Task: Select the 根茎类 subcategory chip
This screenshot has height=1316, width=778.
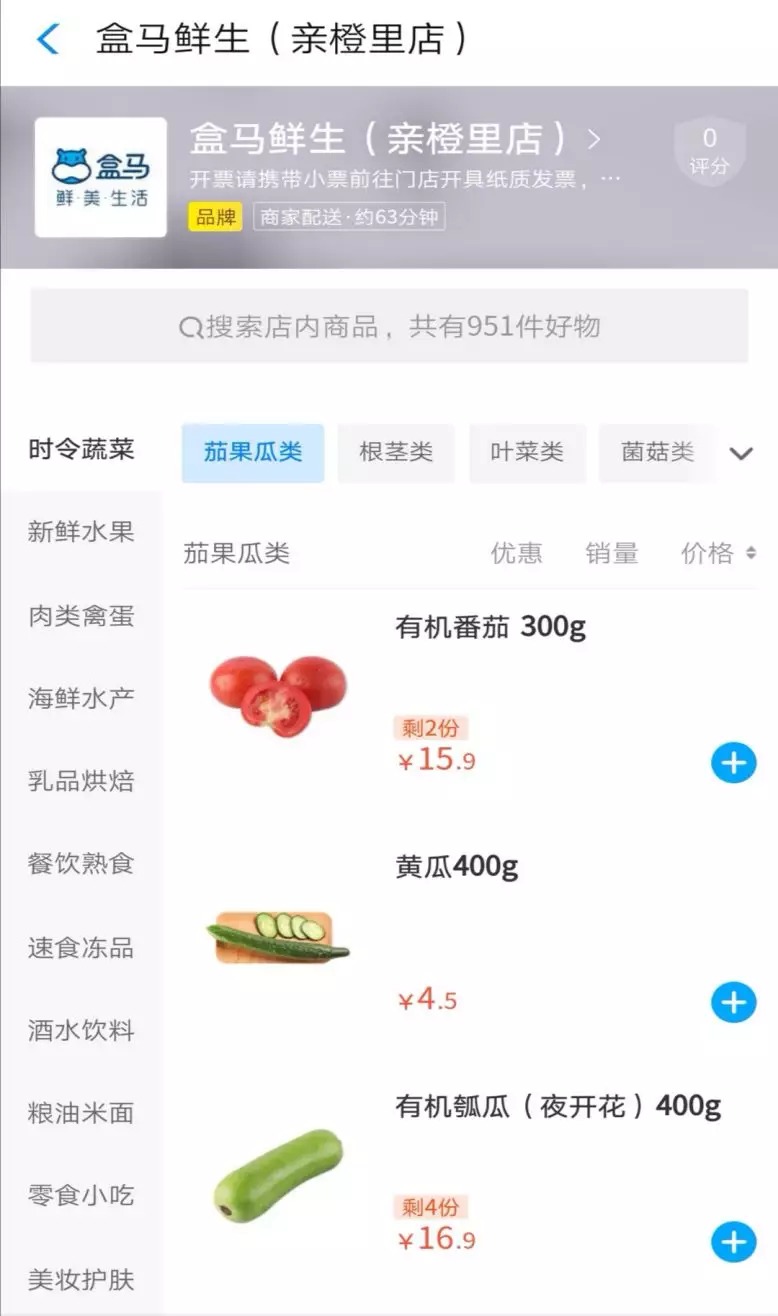Action: click(x=396, y=452)
